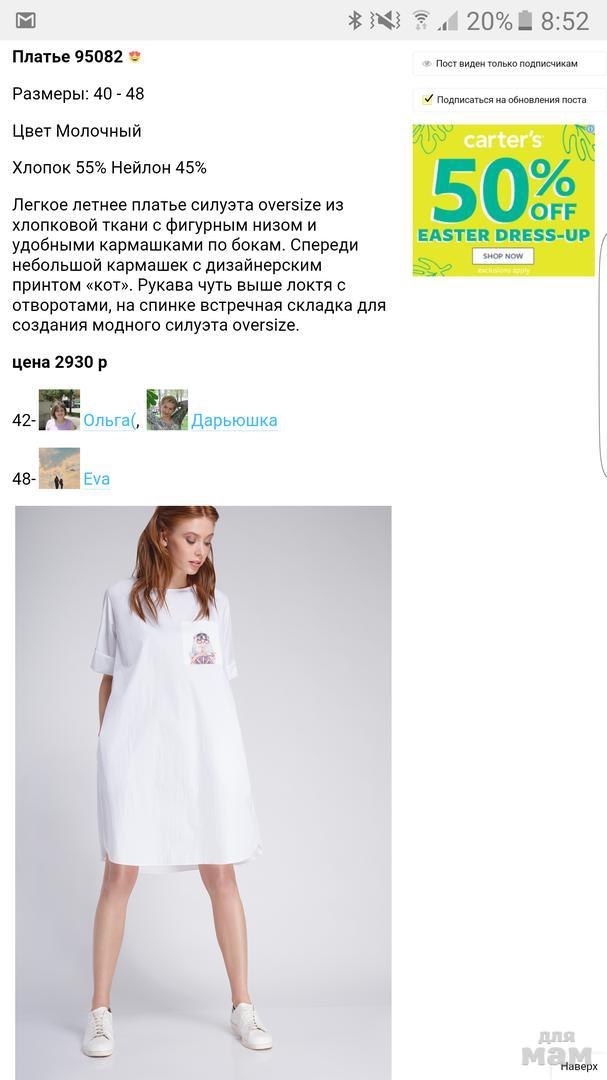Open Ольга's profile link
Viewport: 607px width, 1080px height.
(108, 421)
